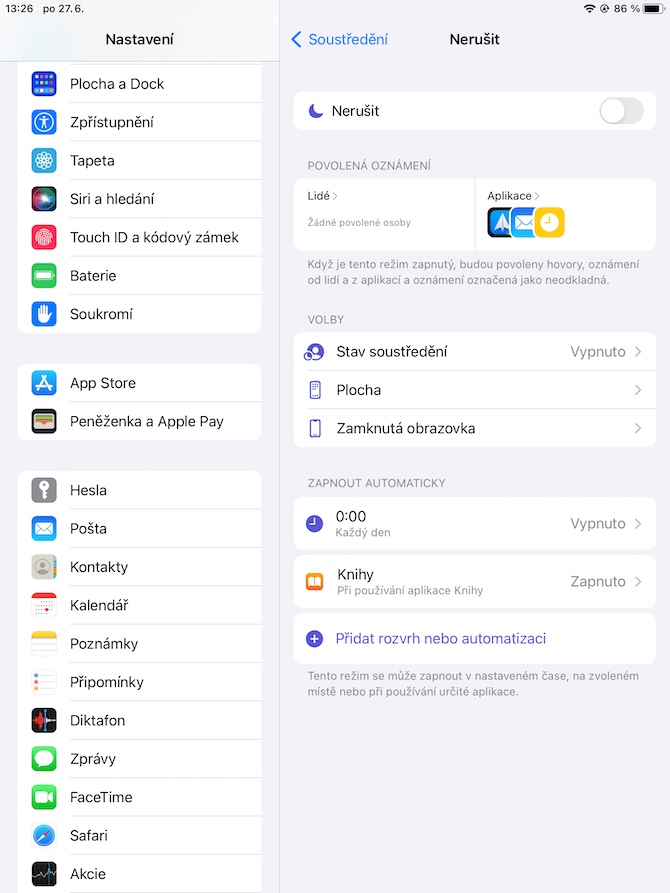Open Baterie settings
Screen dimensions: 670x893
point(140,275)
